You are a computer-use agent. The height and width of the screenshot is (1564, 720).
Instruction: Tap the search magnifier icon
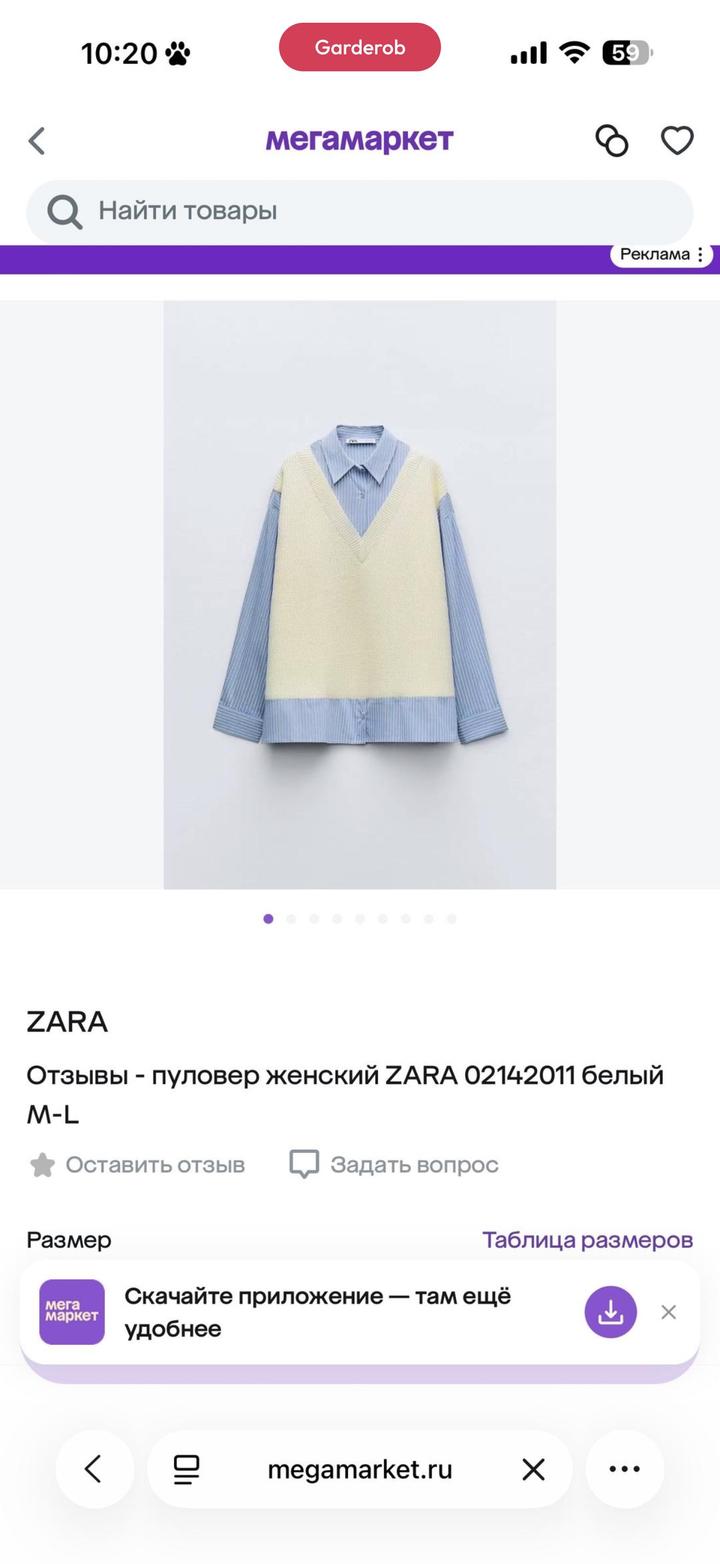[63, 212]
